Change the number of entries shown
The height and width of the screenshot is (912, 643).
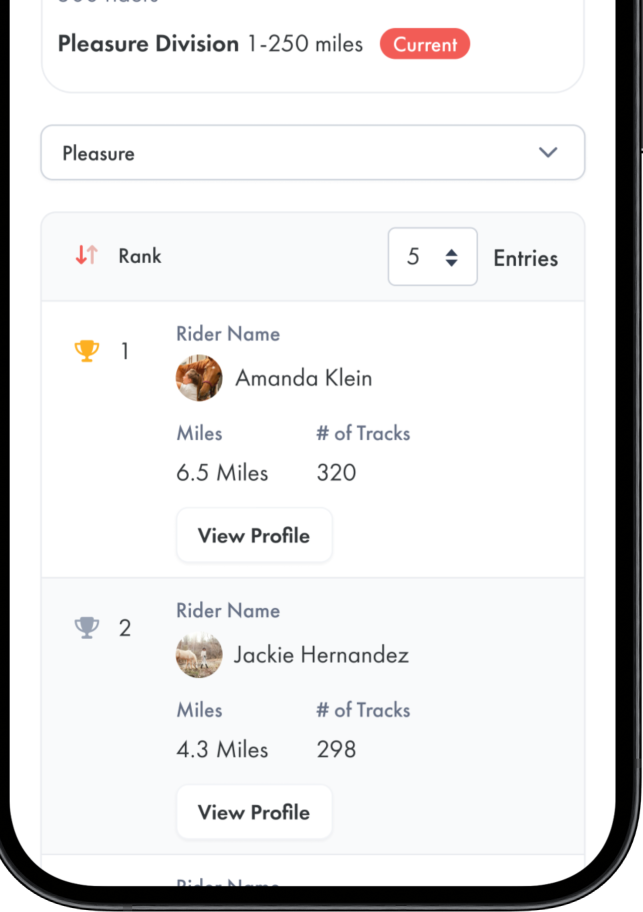(x=432, y=257)
